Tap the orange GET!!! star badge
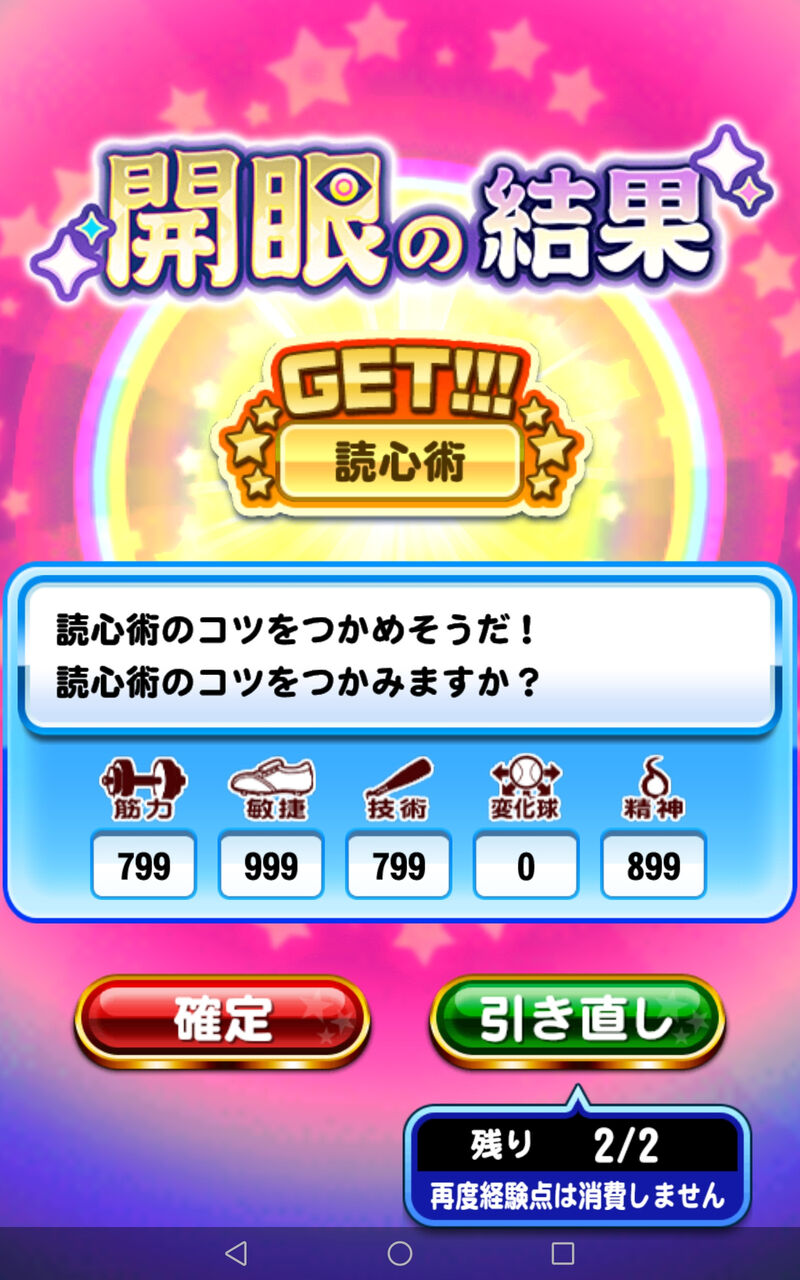 400,380
